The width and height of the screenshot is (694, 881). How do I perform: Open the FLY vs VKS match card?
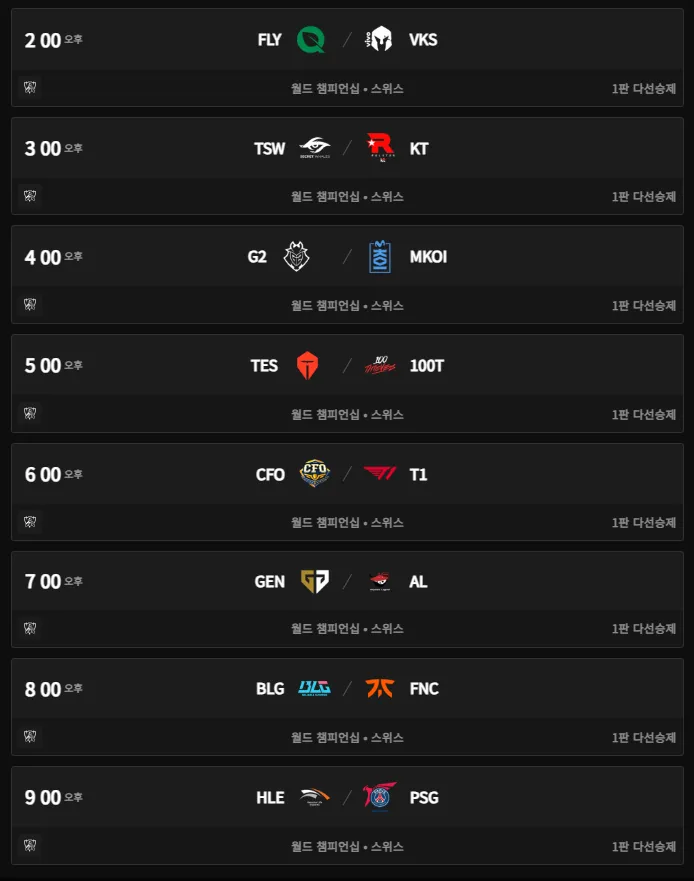coord(347,41)
